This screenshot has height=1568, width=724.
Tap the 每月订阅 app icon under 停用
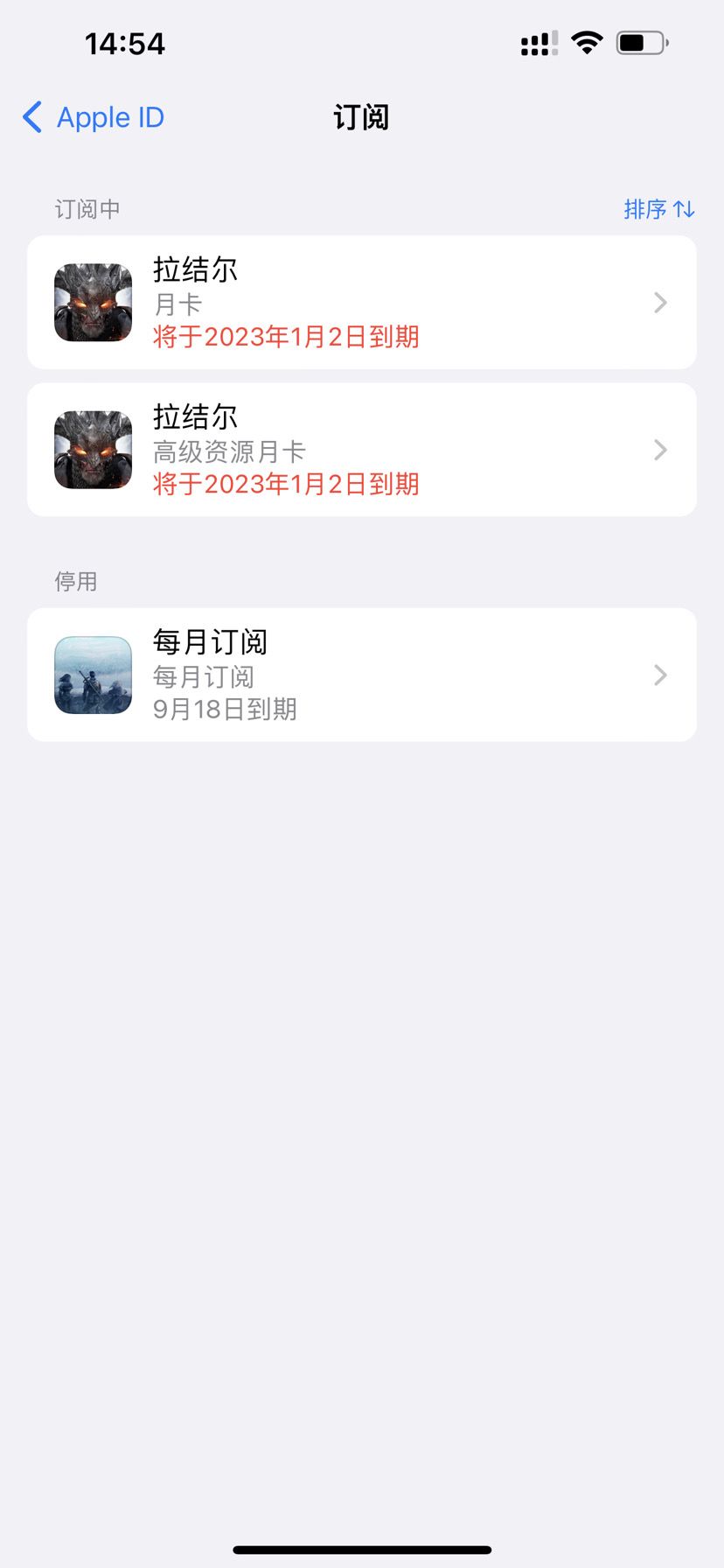pos(93,674)
